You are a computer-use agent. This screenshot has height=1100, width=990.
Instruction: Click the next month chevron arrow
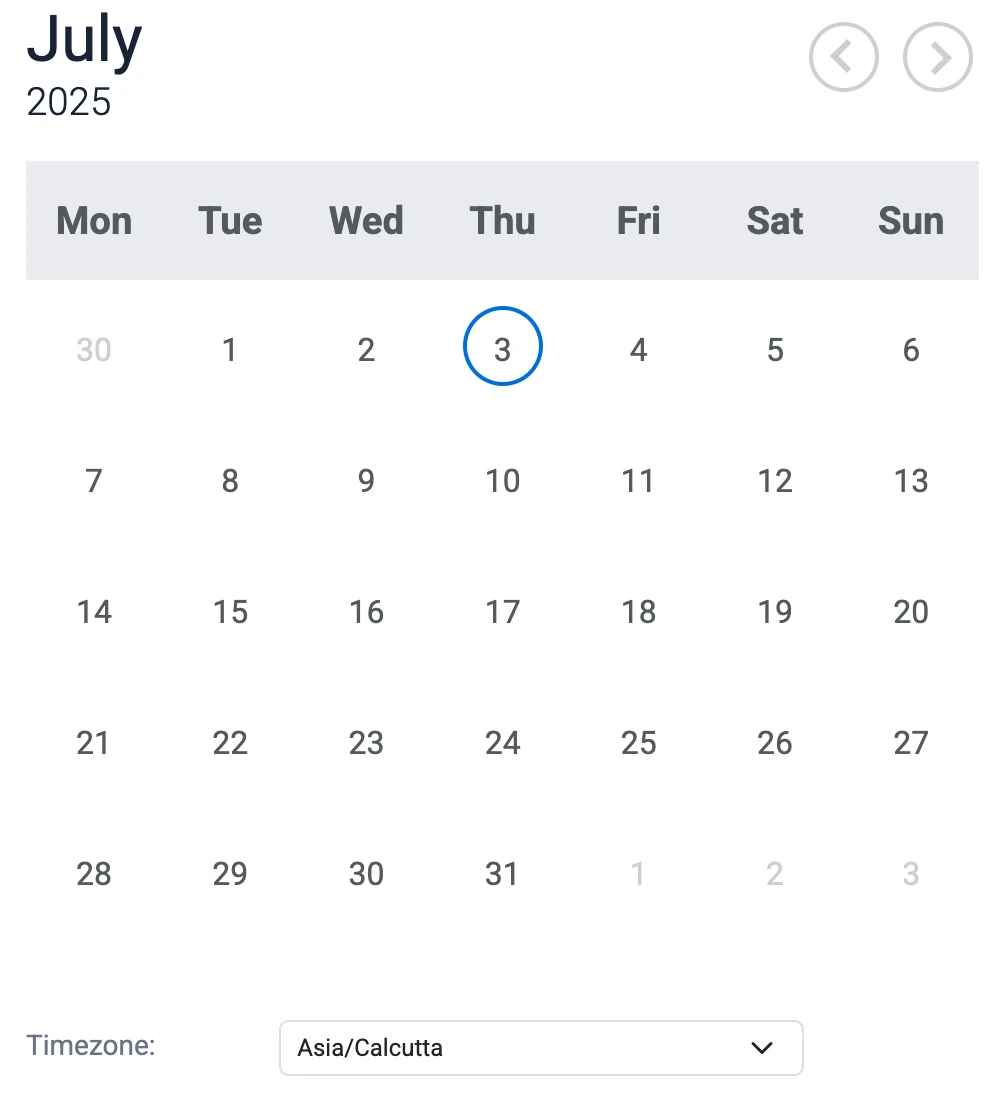pyautogui.click(x=937, y=57)
